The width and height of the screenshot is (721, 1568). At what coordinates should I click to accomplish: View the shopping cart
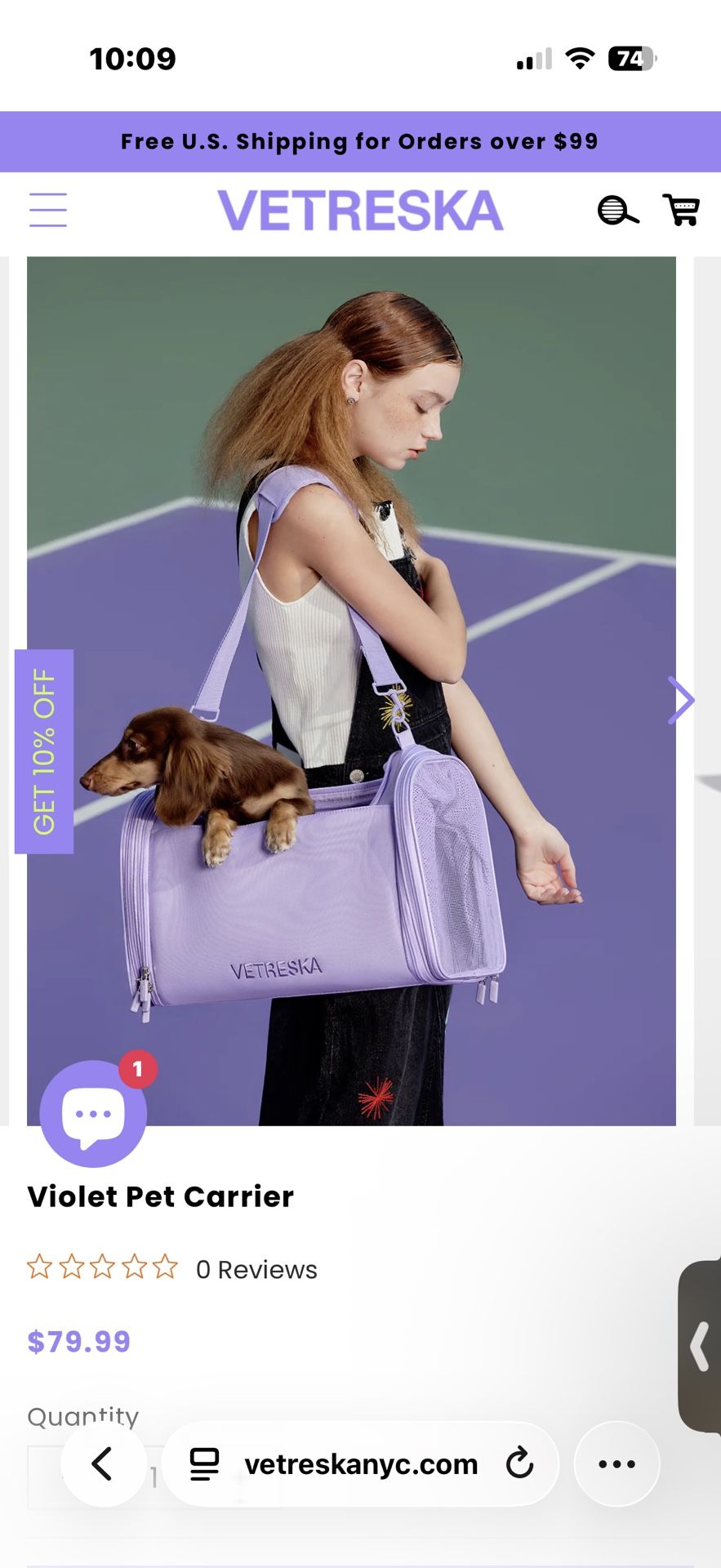tap(681, 210)
